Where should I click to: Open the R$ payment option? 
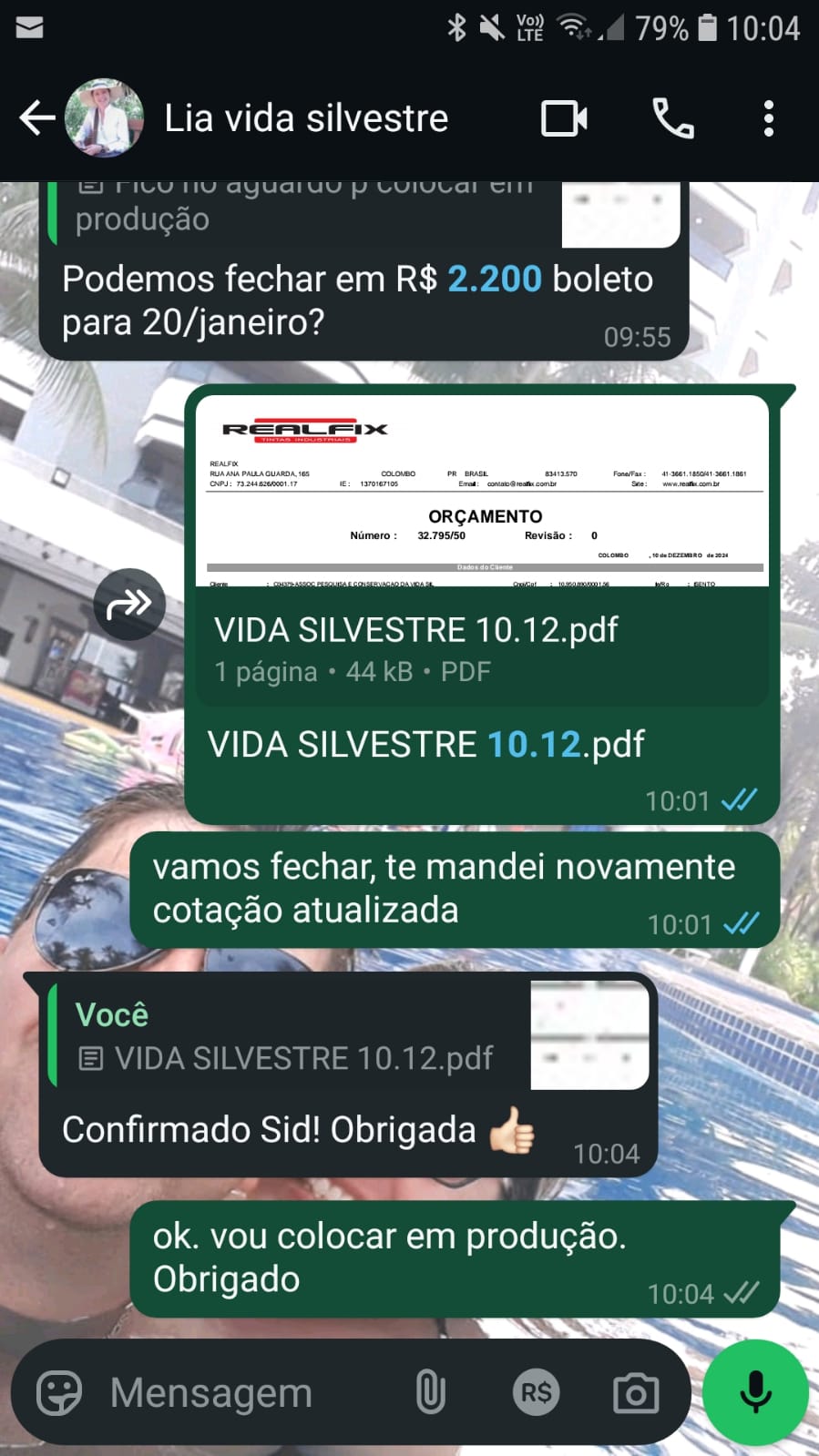pyautogui.click(x=536, y=1392)
